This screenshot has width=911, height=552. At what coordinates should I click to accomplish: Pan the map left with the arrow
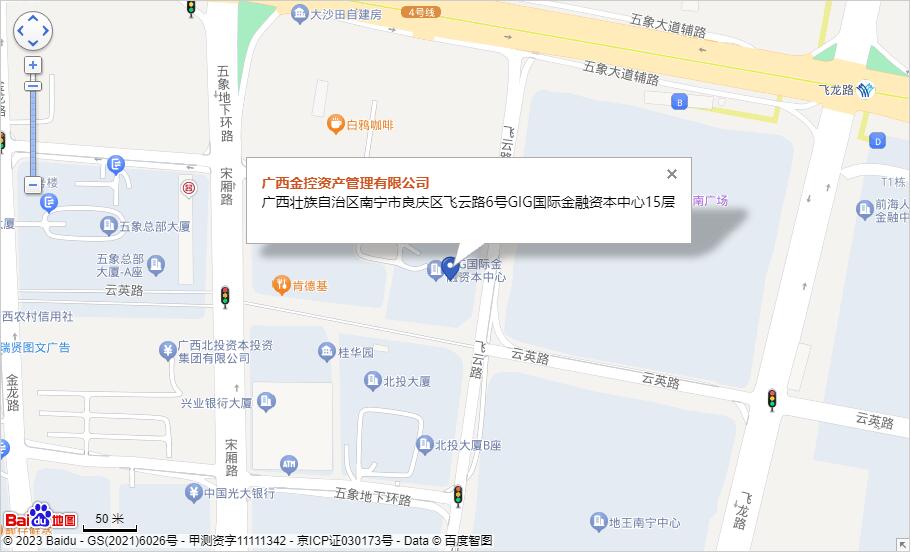[x=20, y=31]
